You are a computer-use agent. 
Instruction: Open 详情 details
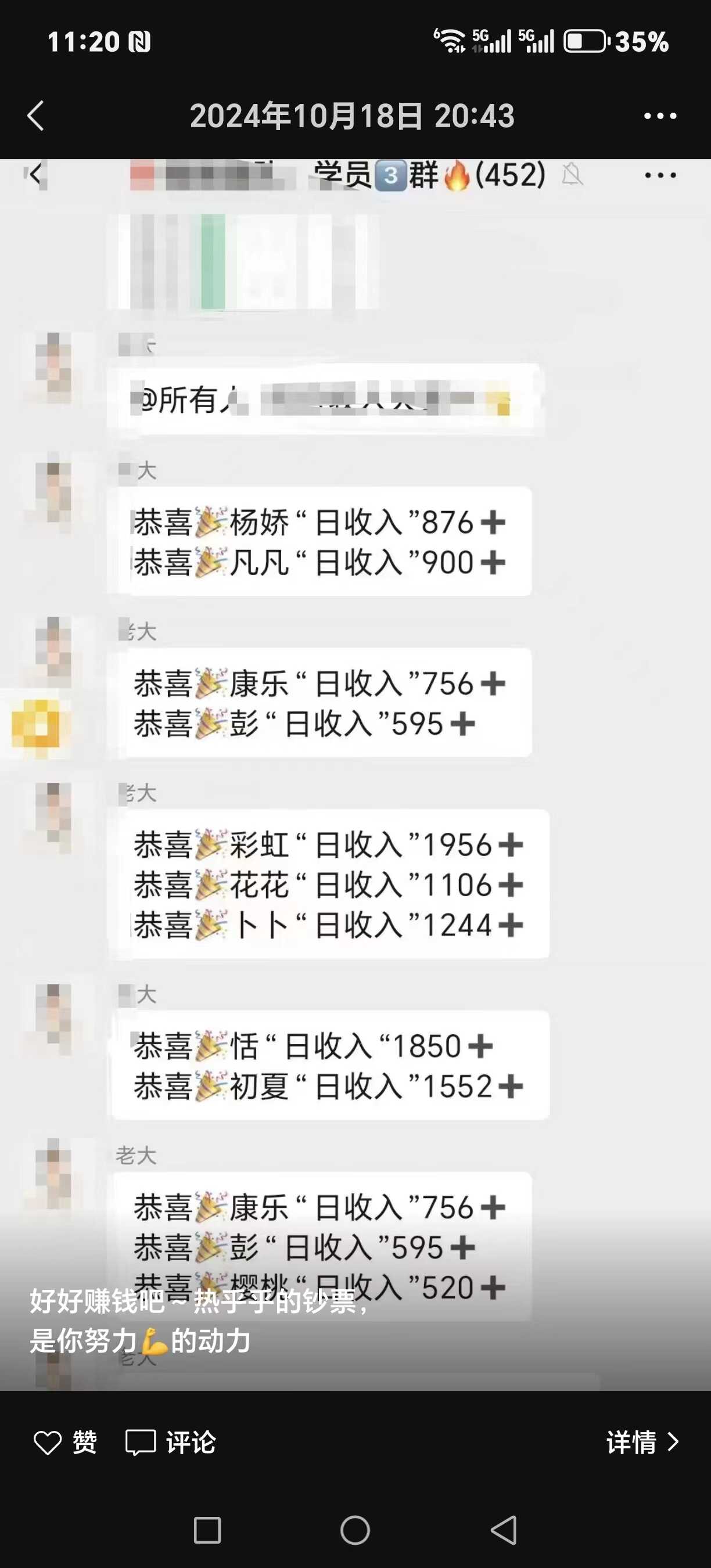(642, 1442)
